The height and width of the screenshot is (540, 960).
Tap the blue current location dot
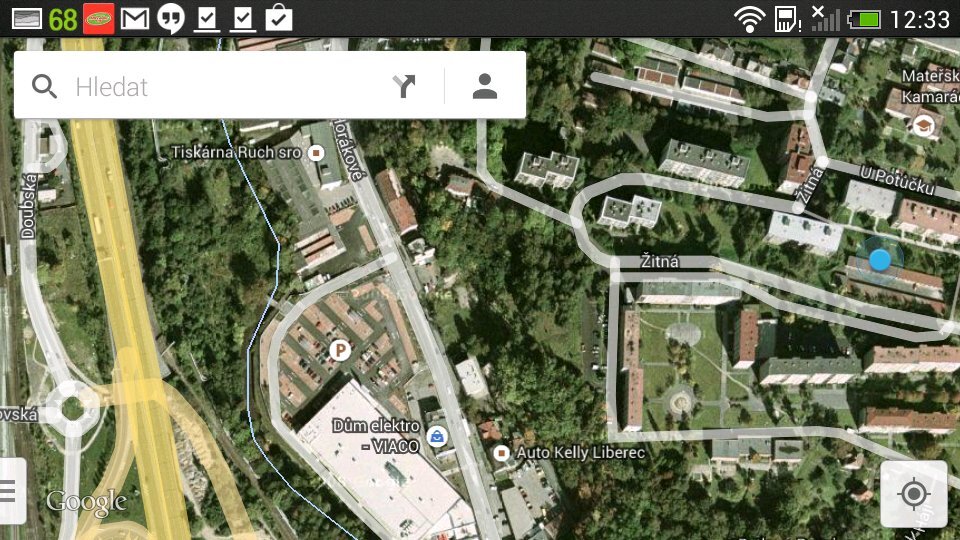pyautogui.click(x=879, y=260)
